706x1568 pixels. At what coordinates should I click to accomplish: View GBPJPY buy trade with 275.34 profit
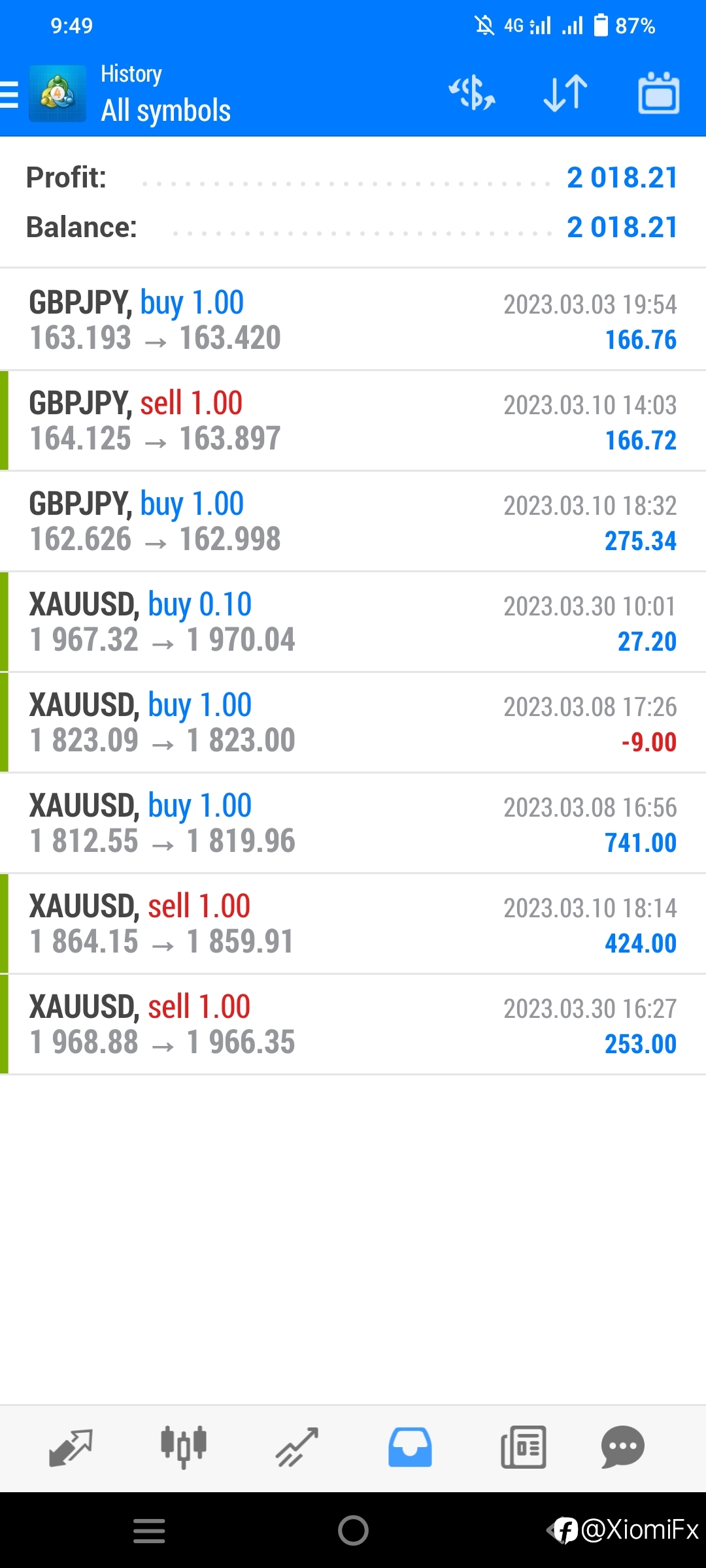(x=353, y=521)
